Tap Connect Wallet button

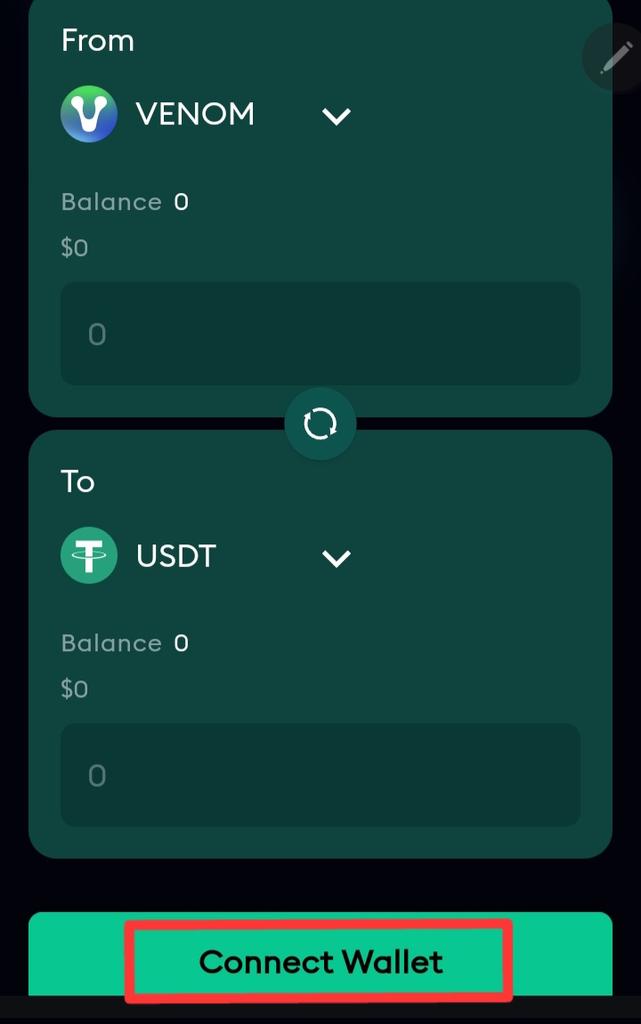click(x=320, y=961)
